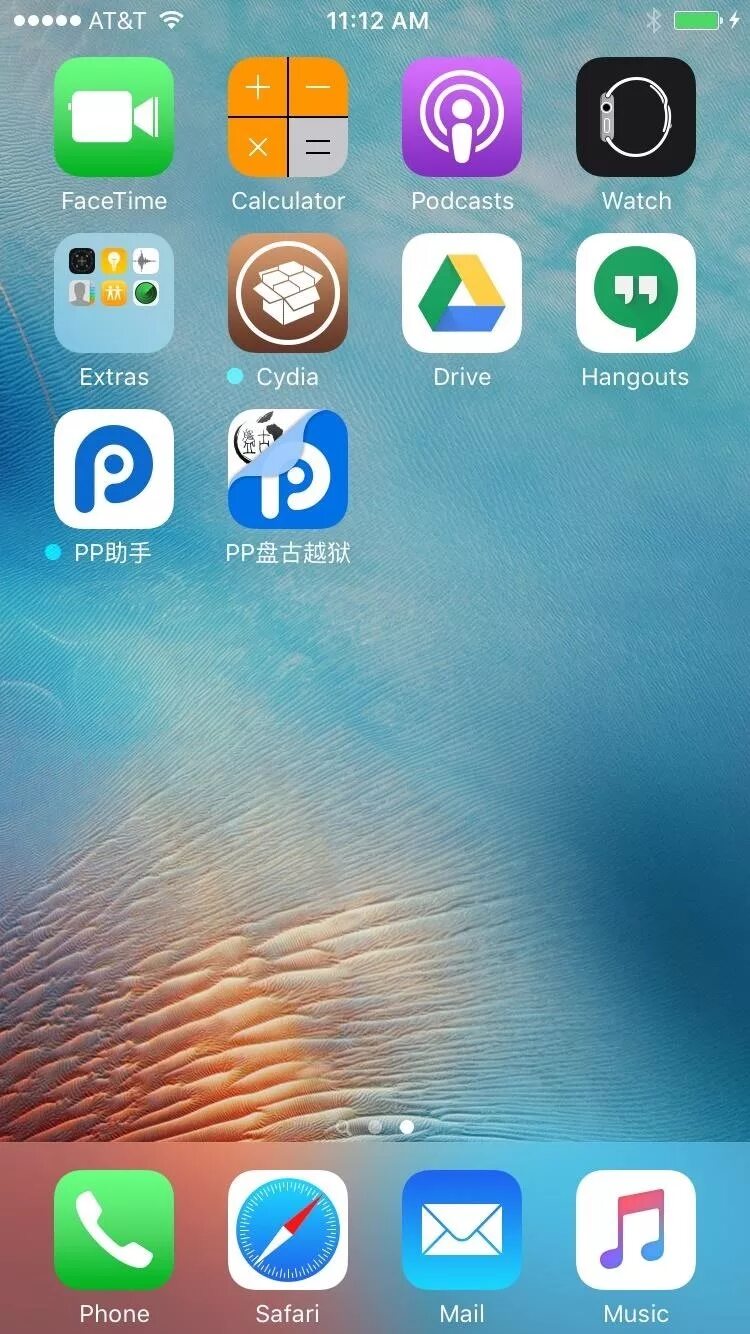Open the Music app in the dock

(x=636, y=1230)
